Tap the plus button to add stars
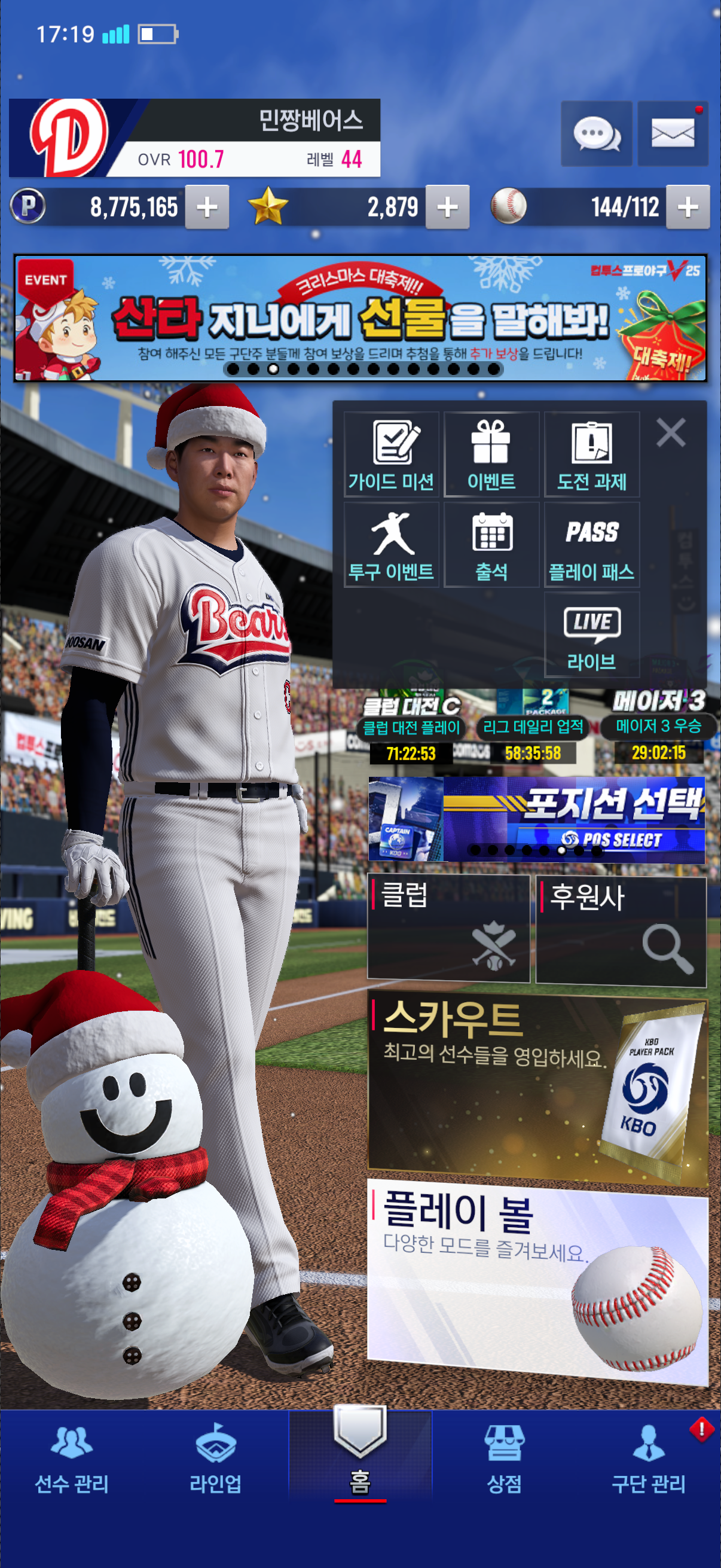Screen dimensions: 721x1568 coord(447,207)
